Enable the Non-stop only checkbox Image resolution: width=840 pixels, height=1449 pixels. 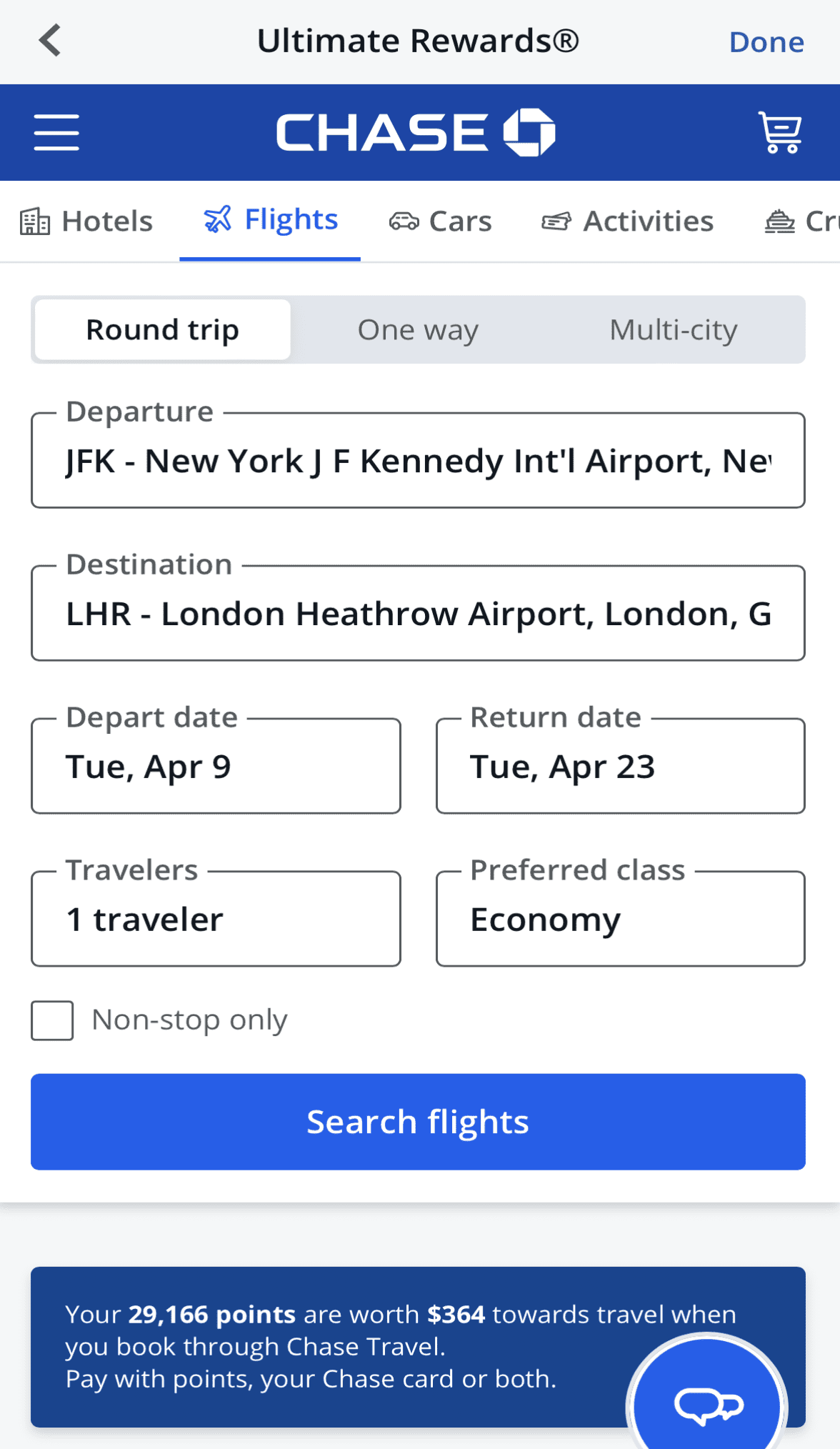point(51,1021)
